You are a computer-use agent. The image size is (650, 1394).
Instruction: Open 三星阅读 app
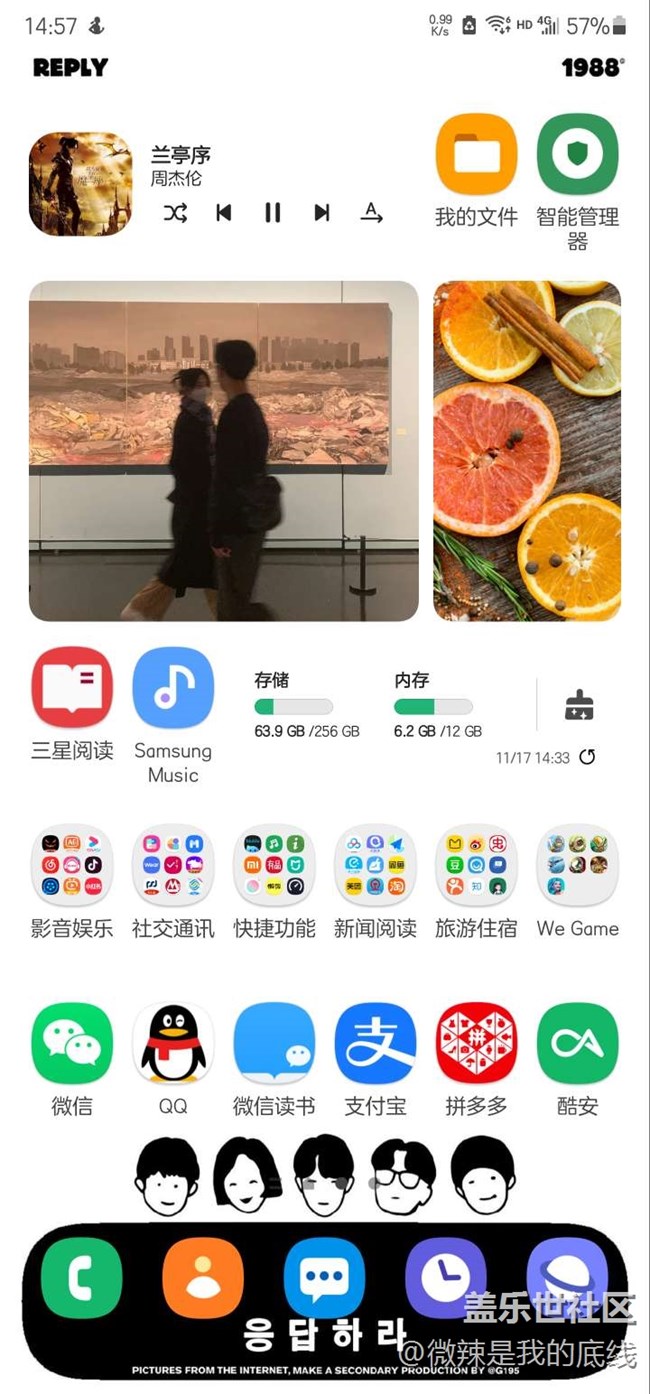click(x=72, y=687)
